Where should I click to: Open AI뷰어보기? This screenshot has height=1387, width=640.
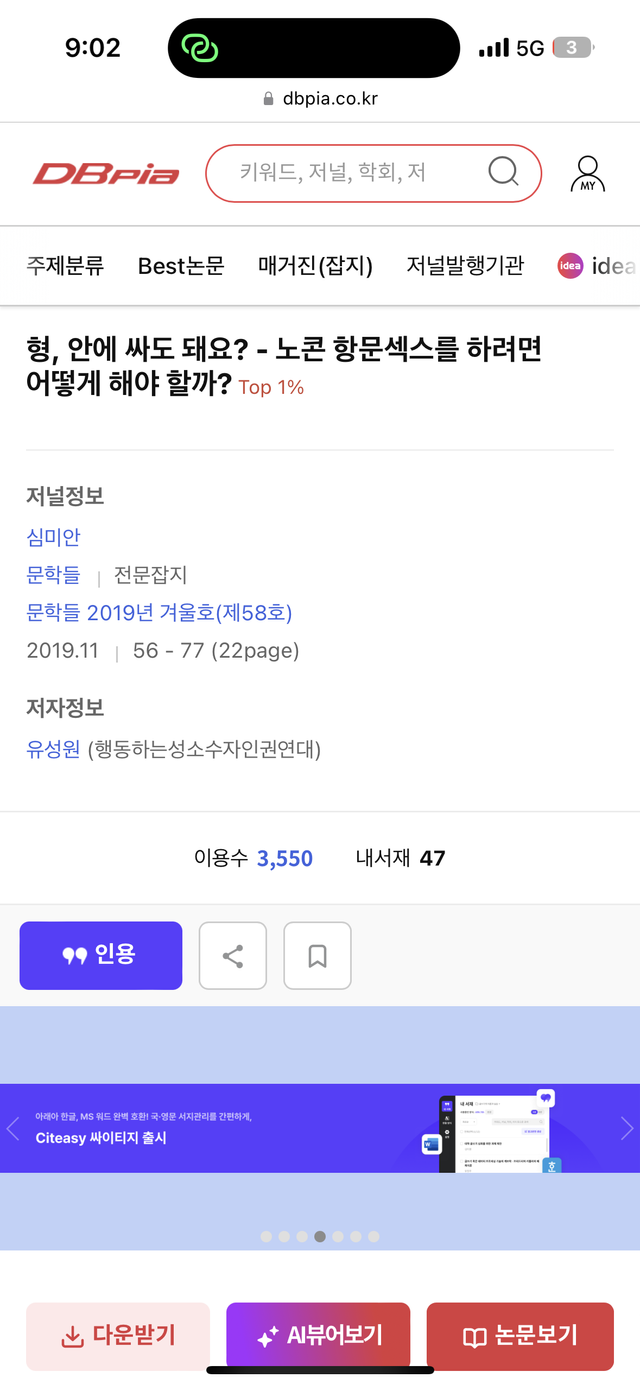pyautogui.click(x=318, y=1336)
